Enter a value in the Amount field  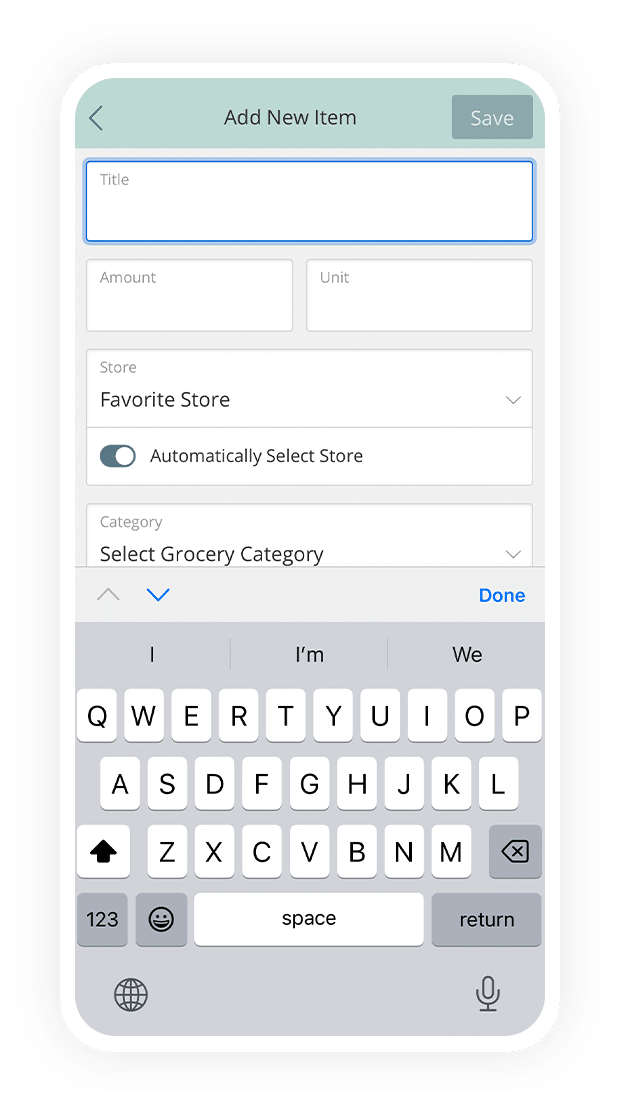click(x=190, y=295)
